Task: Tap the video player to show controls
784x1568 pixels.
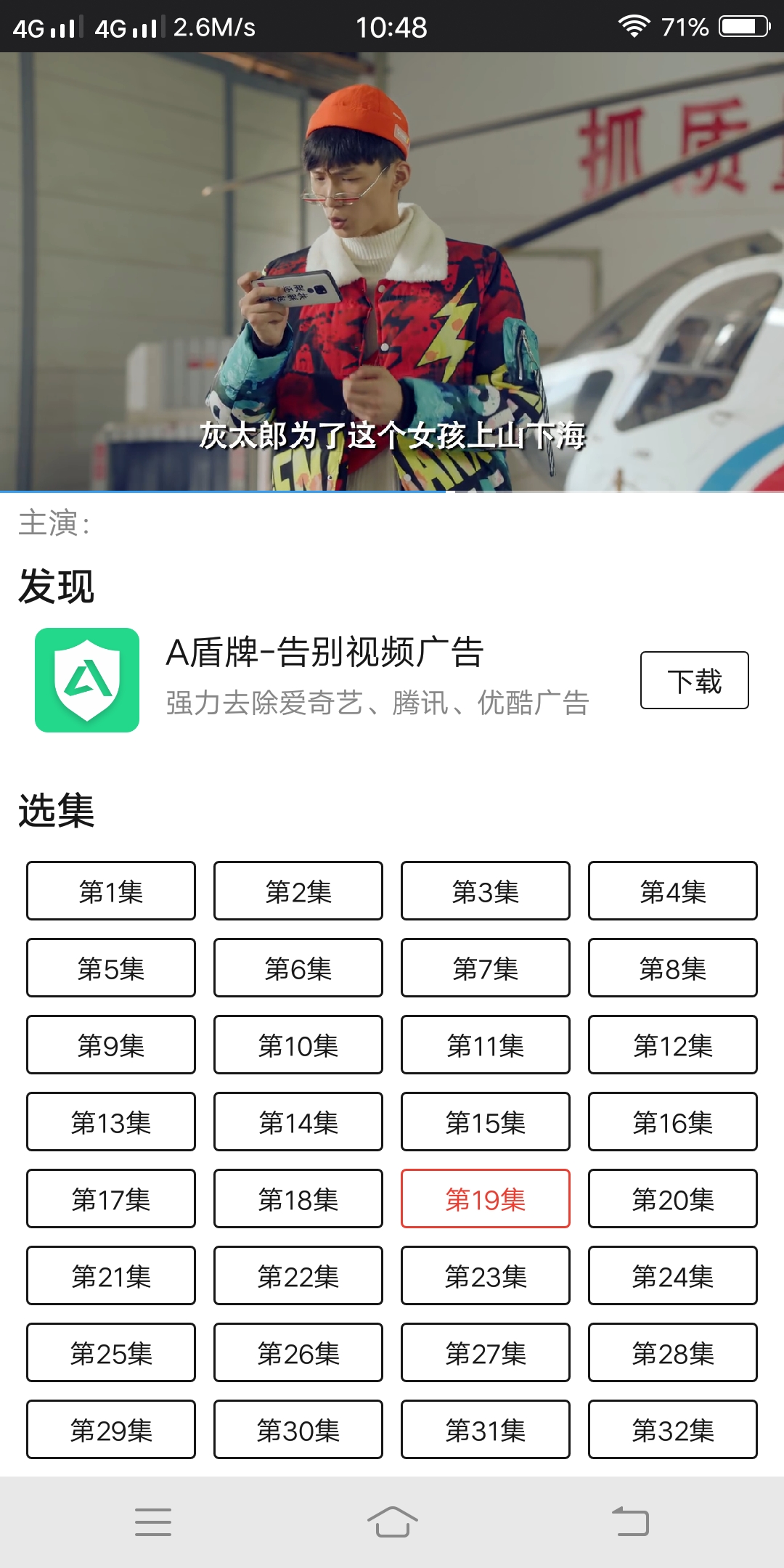Action: tap(392, 272)
